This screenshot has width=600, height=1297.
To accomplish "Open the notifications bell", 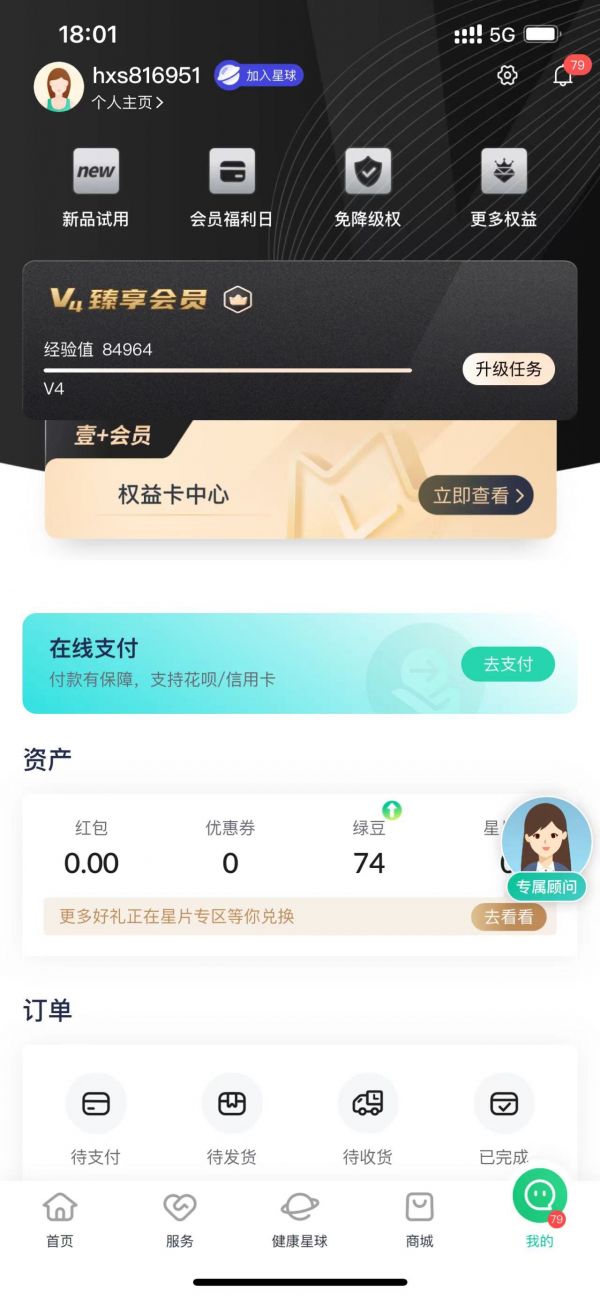I will (563, 76).
